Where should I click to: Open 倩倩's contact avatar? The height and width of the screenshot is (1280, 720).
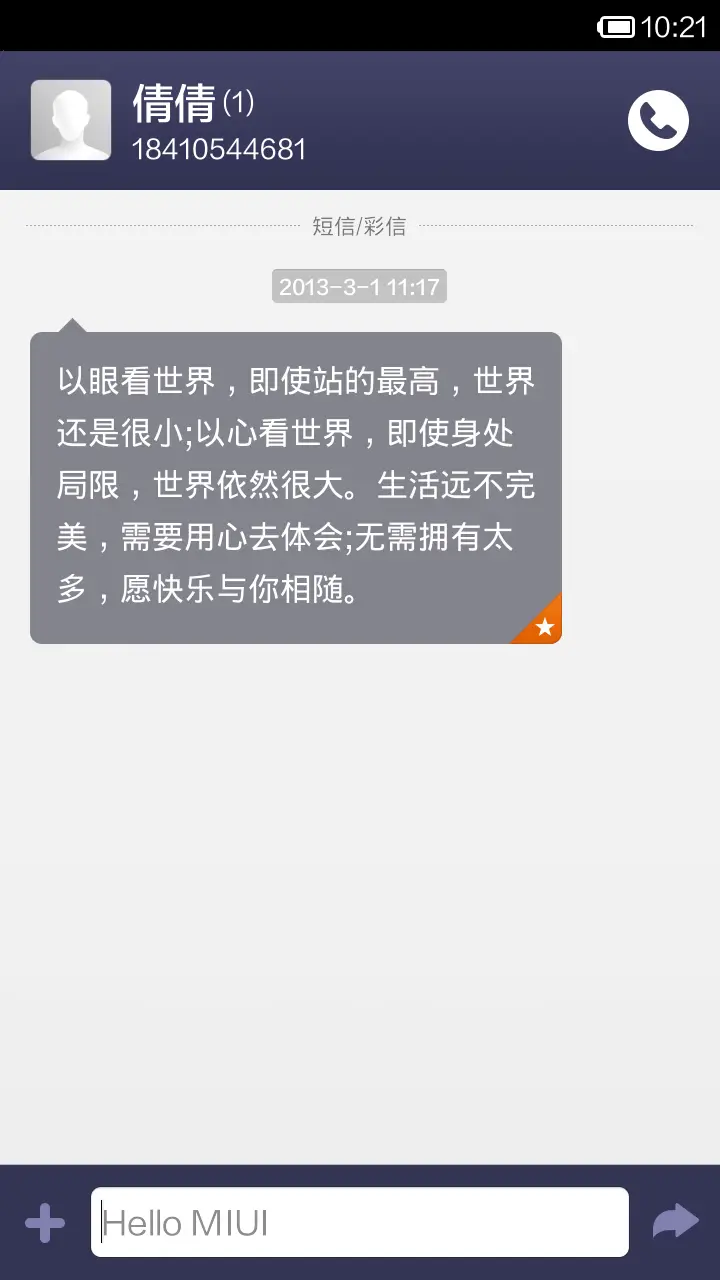point(71,120)
